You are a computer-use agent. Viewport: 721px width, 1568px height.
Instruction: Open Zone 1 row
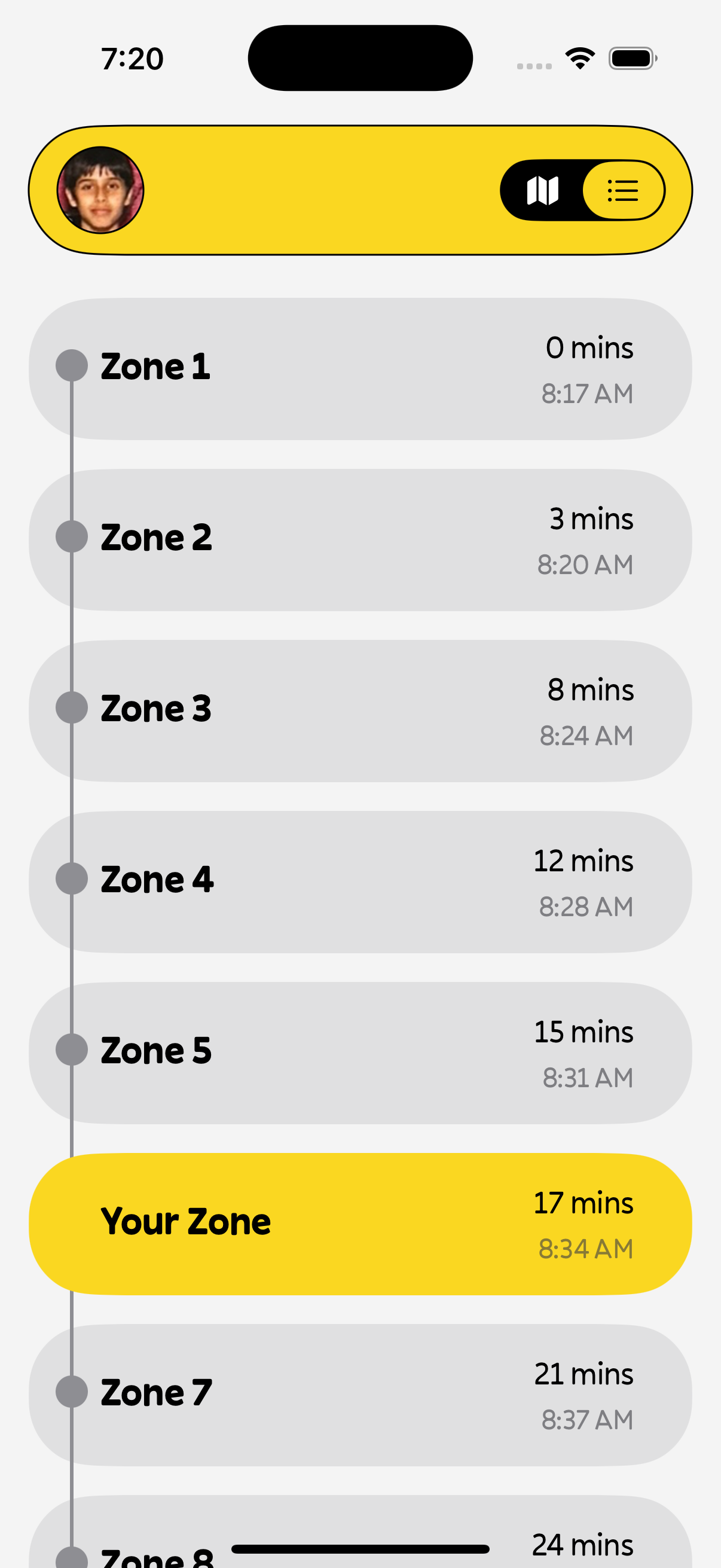tap(360, 369)
